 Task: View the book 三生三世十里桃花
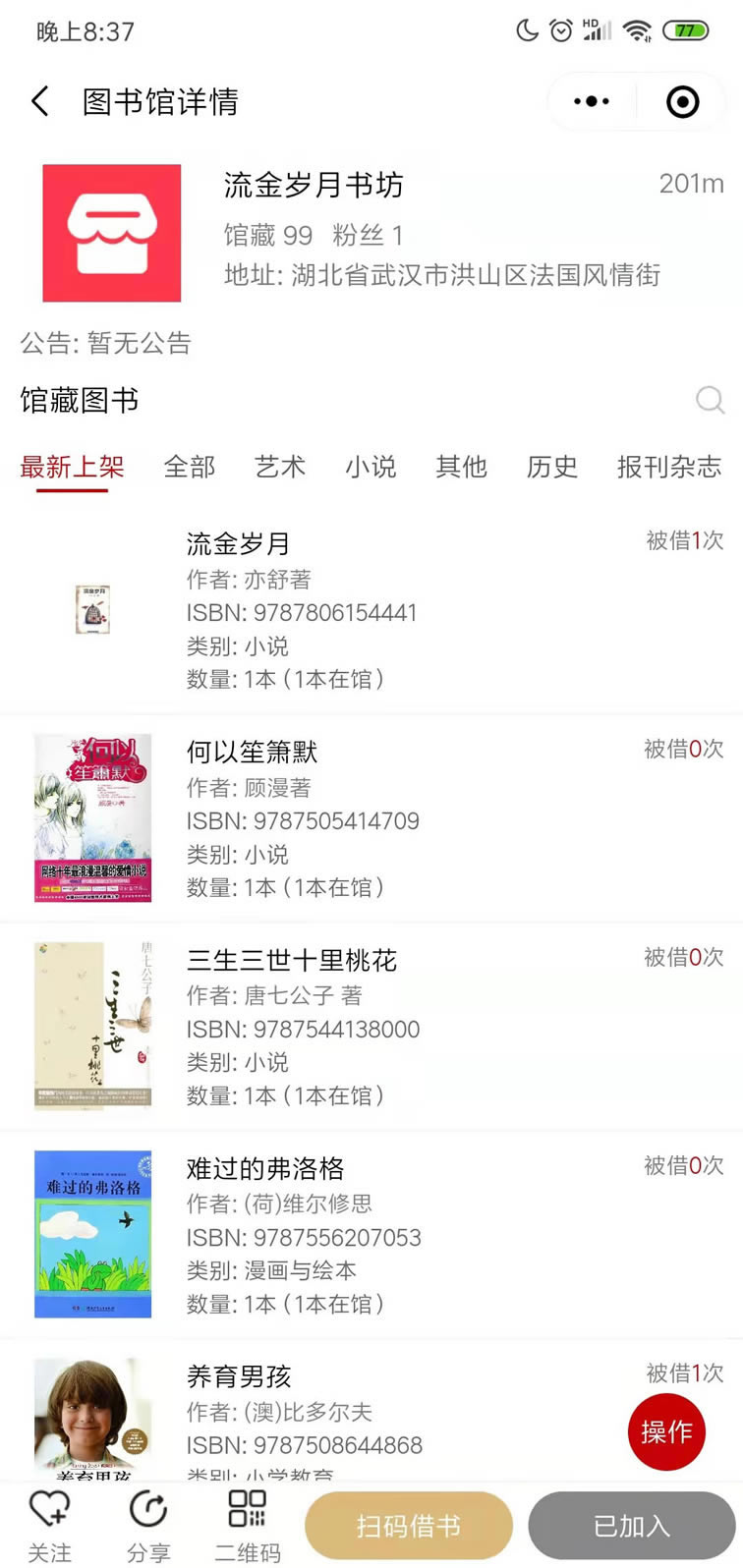(x=291, y=960)
